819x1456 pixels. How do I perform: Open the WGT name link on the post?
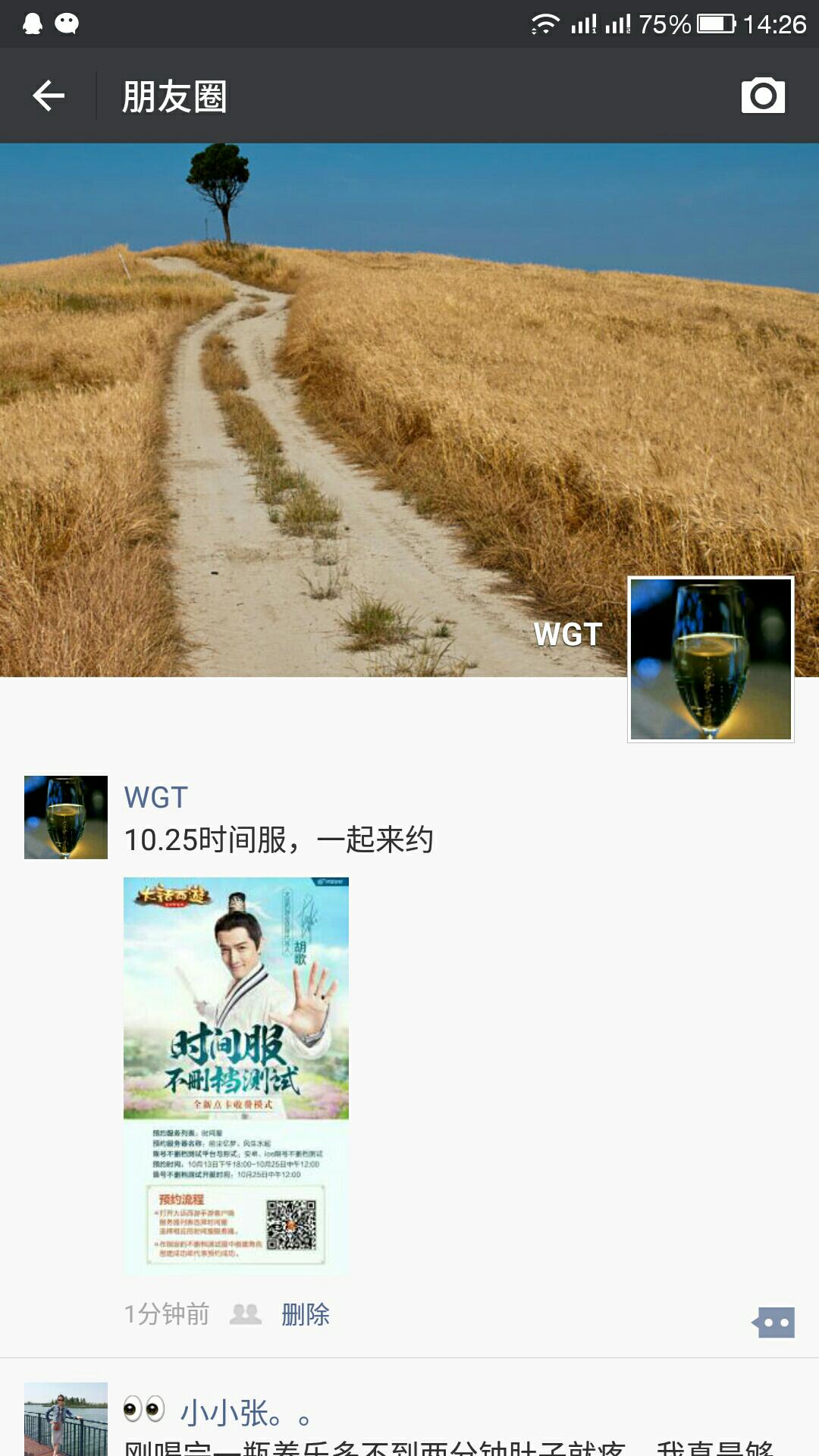click(156, 797)
